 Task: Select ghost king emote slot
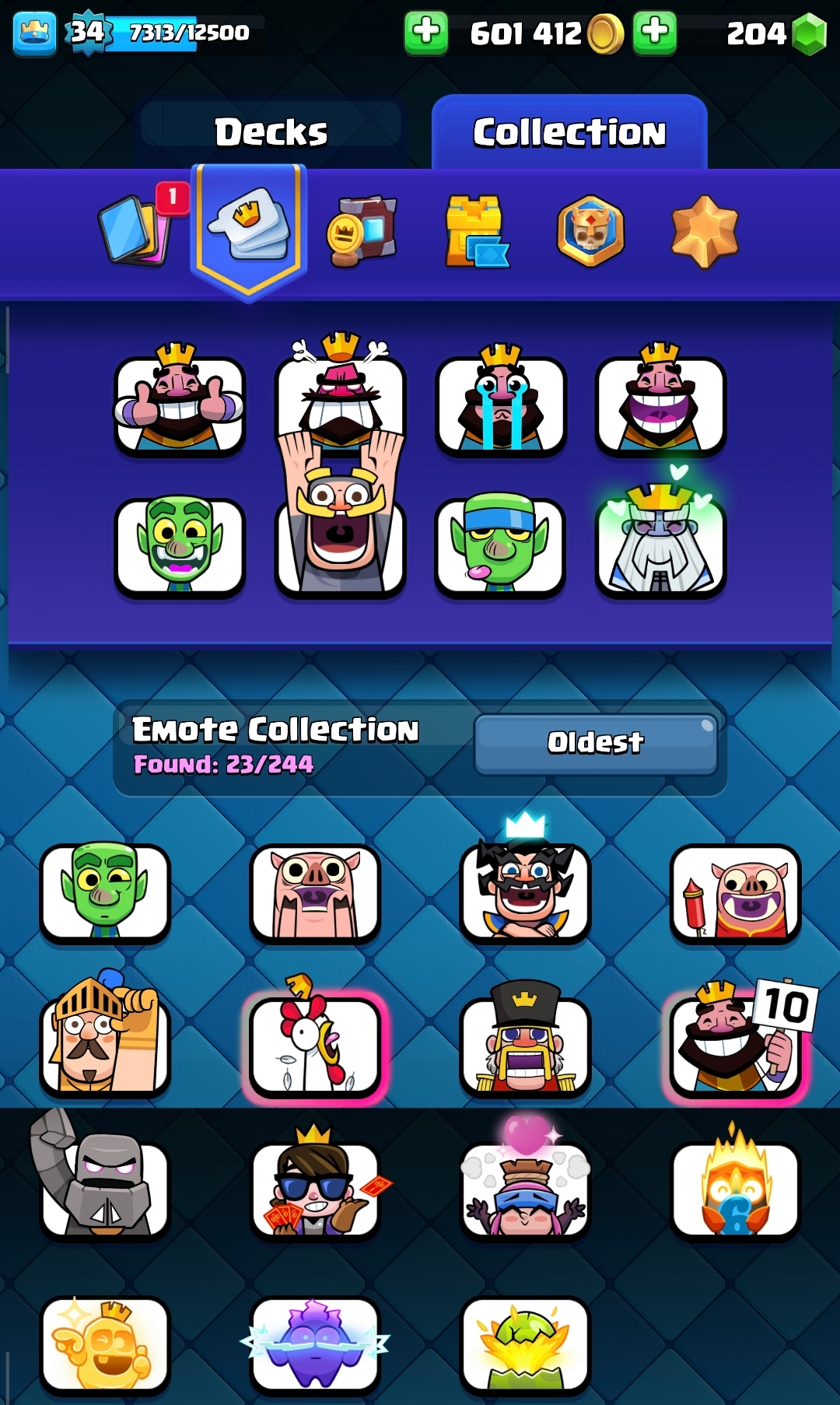point(660,545)
